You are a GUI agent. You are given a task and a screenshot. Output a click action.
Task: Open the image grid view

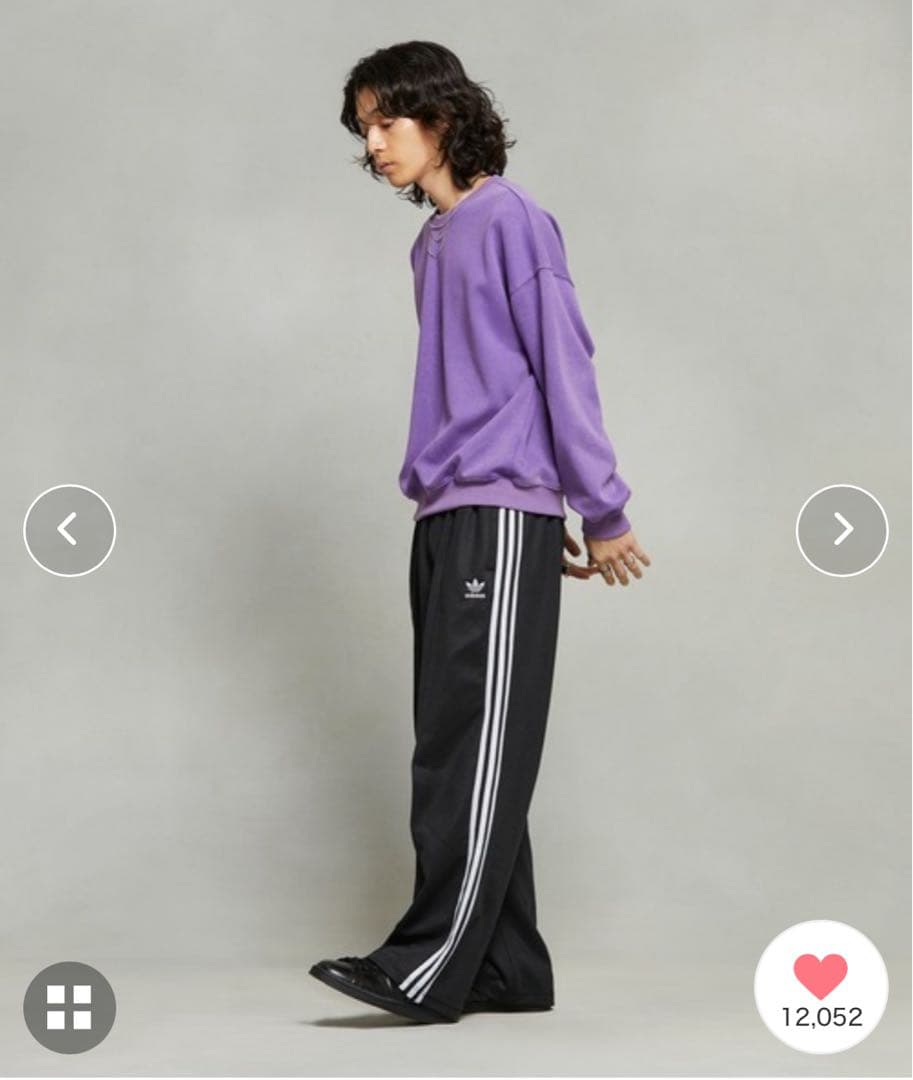[x=69, y=1007]
